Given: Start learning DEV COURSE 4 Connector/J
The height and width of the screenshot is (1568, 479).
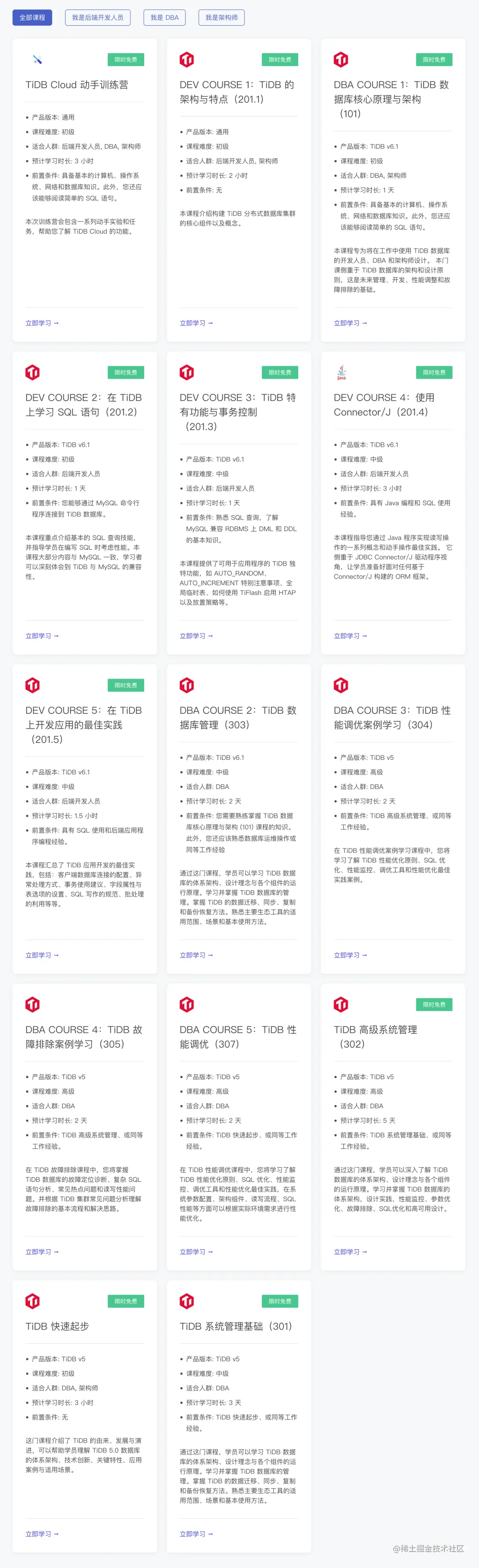Looking at the screenshot, I should [350, 635].
